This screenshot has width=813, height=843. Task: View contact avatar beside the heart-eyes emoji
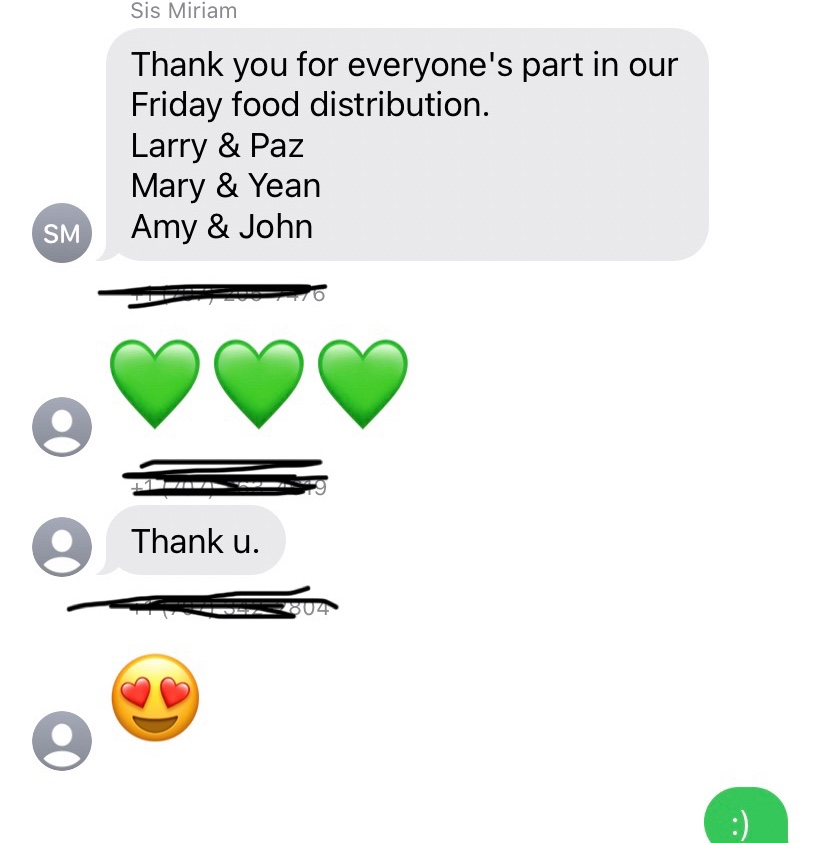tap(62, 740)
